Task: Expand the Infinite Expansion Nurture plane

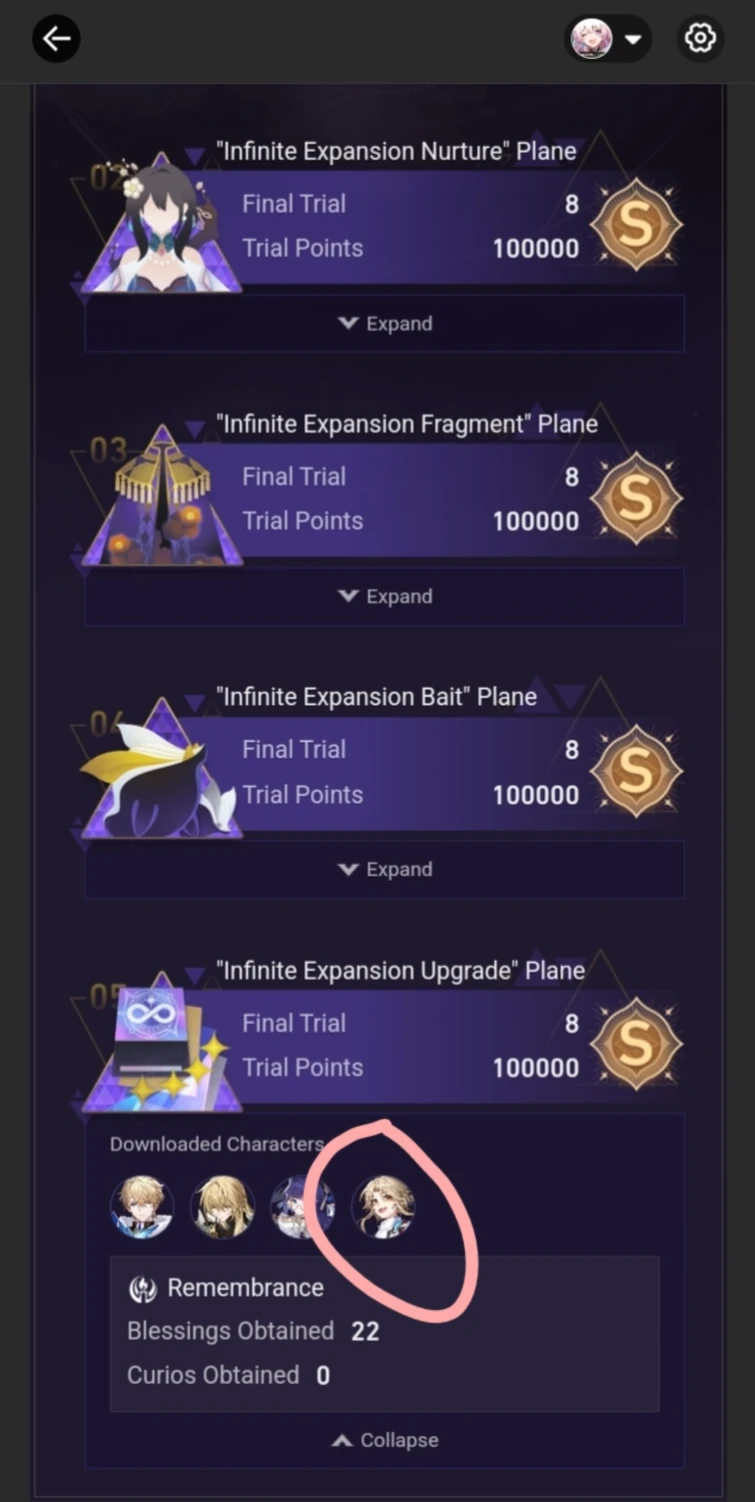Action: coord(385,323)
